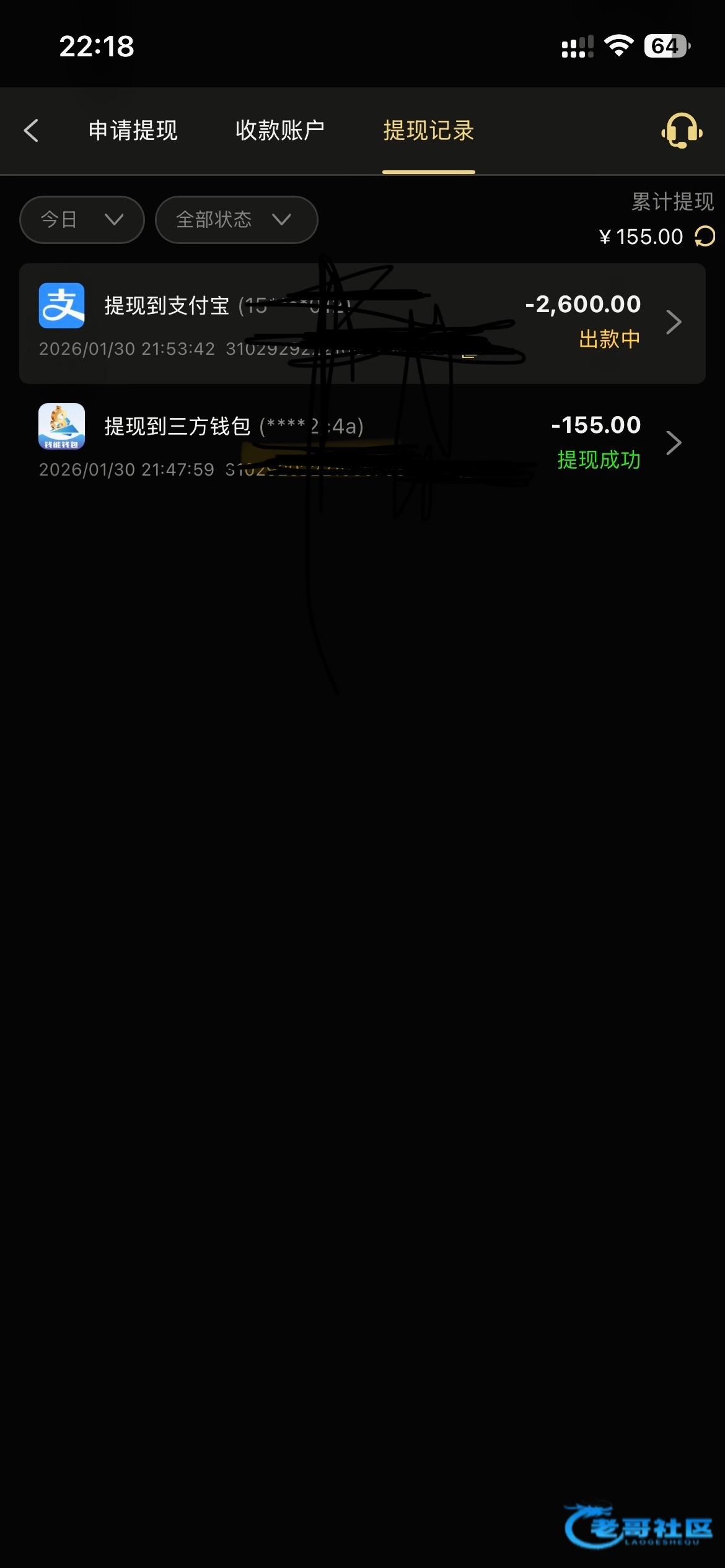The image size is (725, 1568).
Task: Select the 提现记录 tab
Action: 428,131
